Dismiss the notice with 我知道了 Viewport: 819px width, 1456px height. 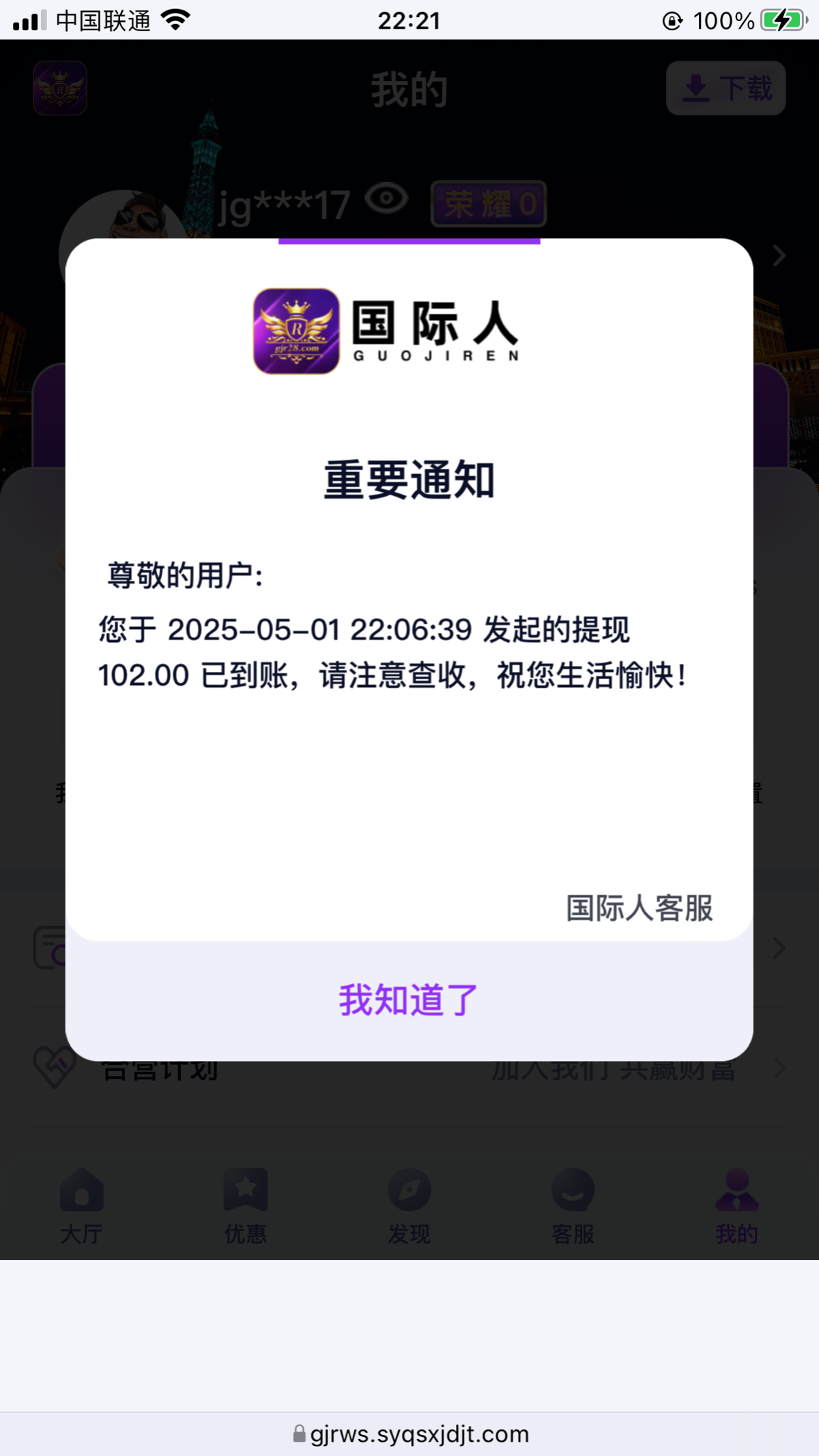click(x=408, y=1000)
